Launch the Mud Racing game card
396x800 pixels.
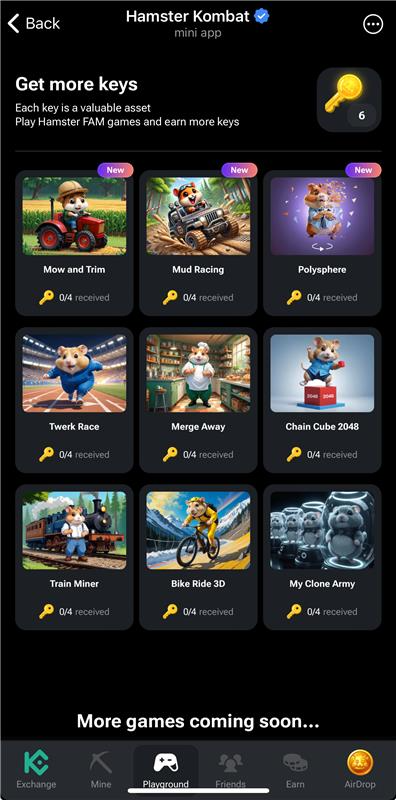pos(198,242)
